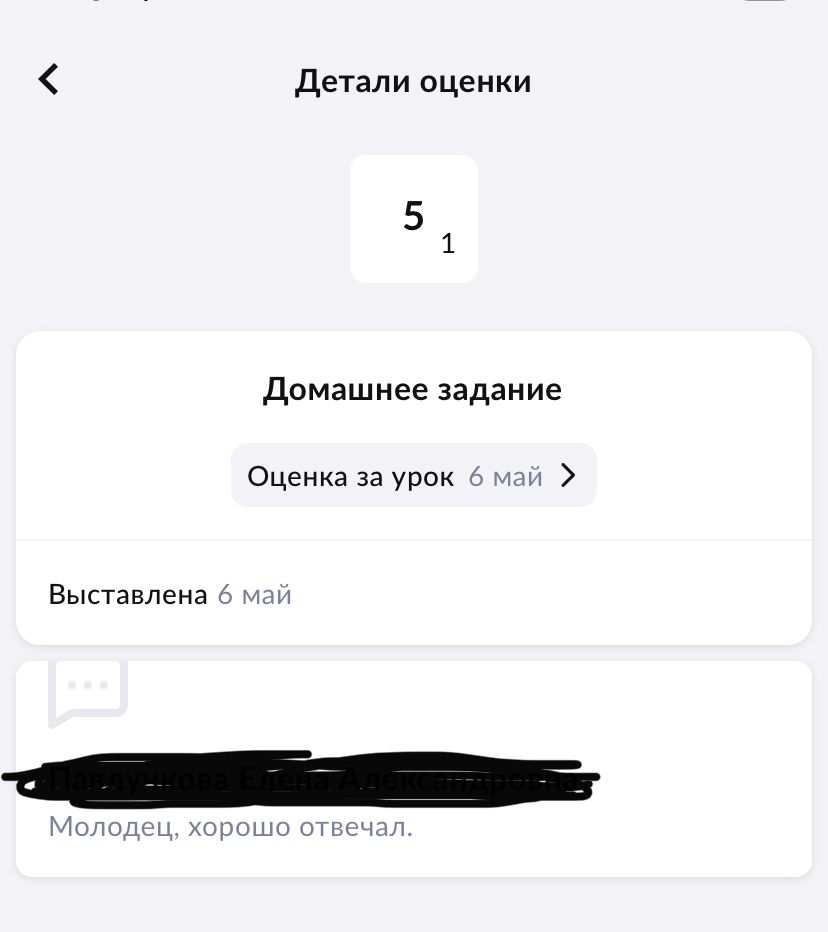Select the 6 май date in the lesson button
Image resolution: width=828 pixels, height=932 pixels.
[x=505, y=476]
